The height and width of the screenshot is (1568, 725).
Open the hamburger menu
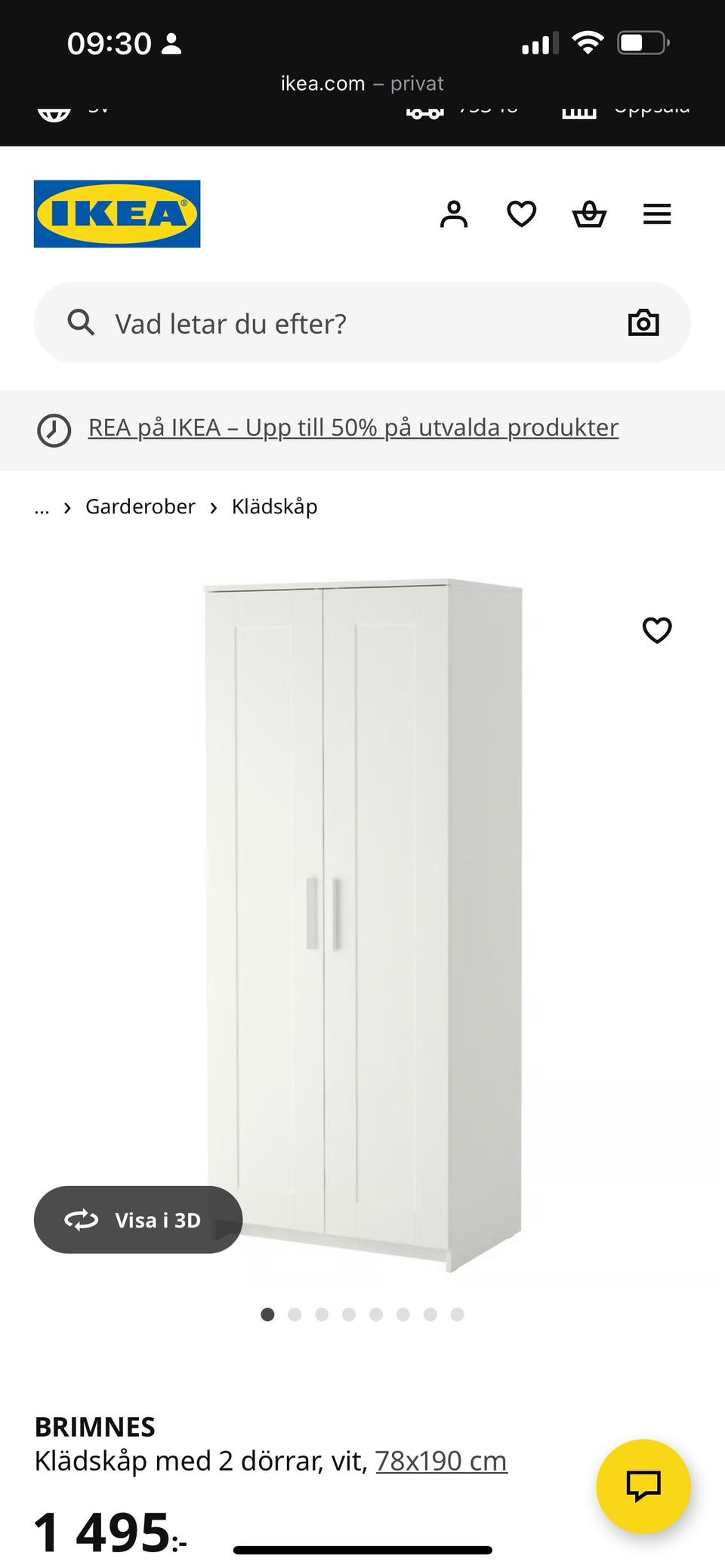[x=657, y=214]
